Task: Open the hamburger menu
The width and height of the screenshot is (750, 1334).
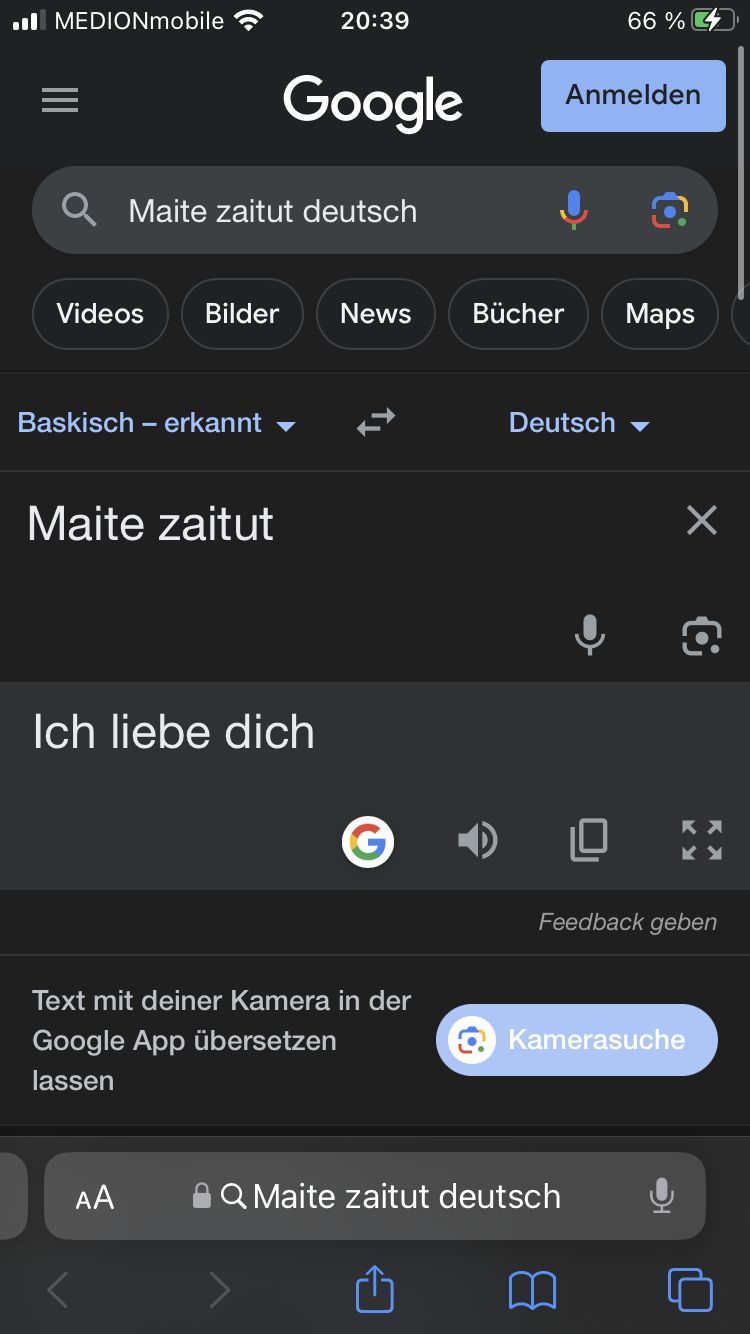Action: [60, 100]
